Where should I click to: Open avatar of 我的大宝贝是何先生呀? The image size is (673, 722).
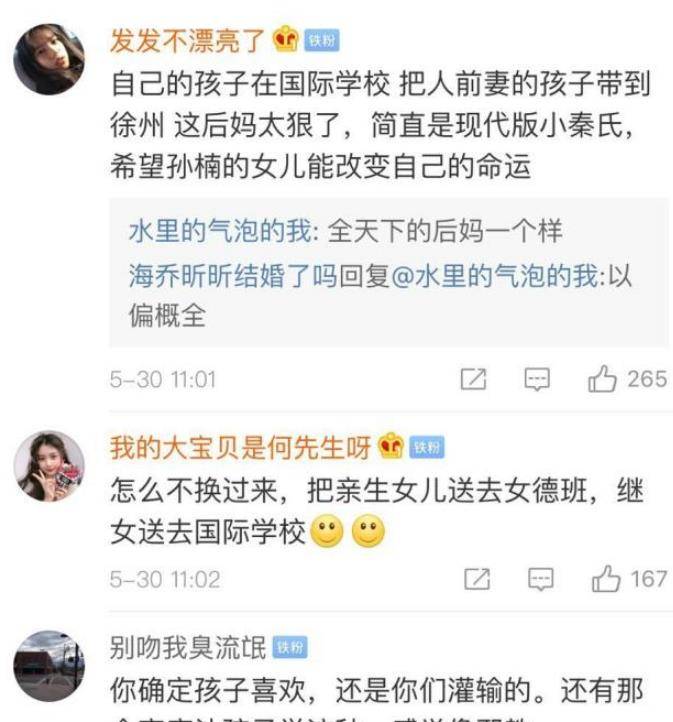(x=48, y=466)
